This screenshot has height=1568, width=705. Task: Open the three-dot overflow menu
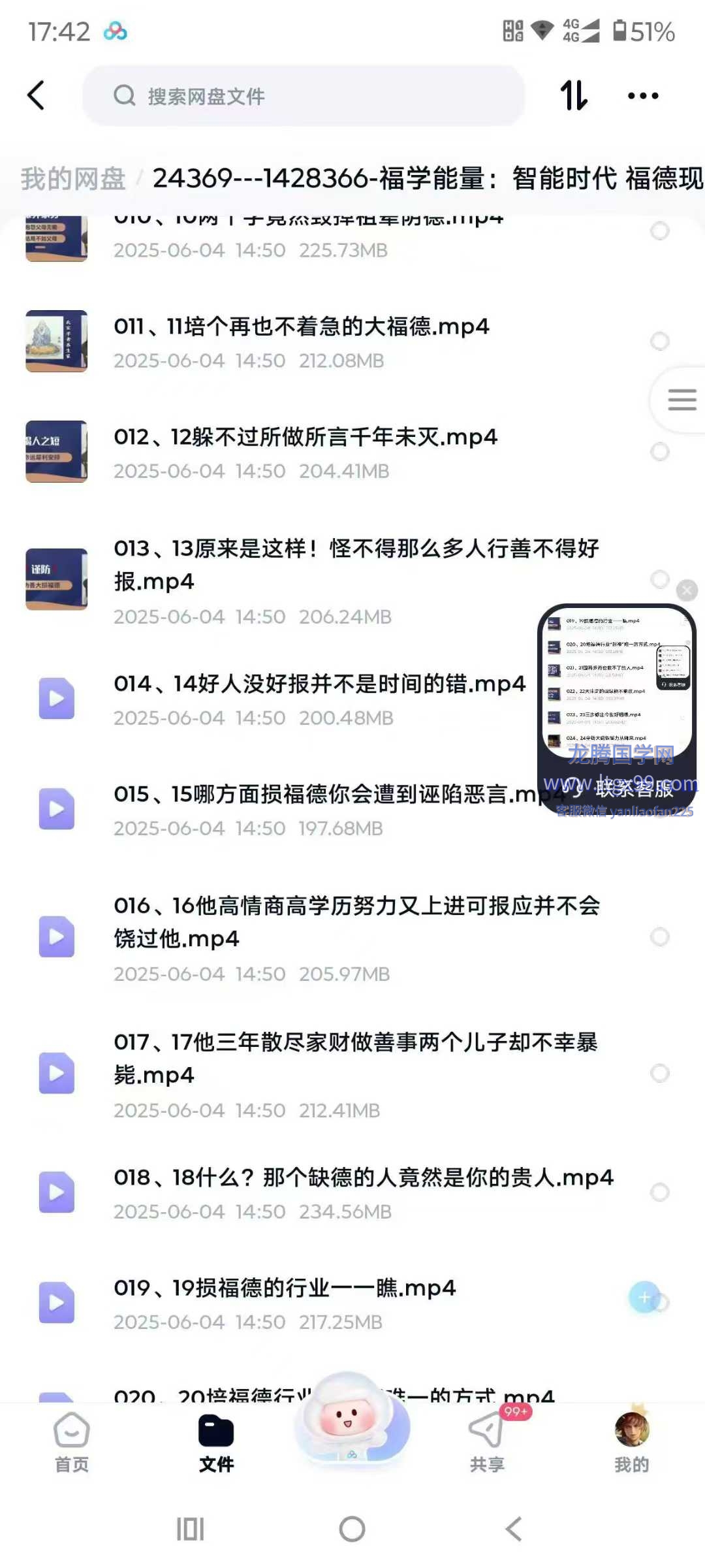(x=643, y=95)
